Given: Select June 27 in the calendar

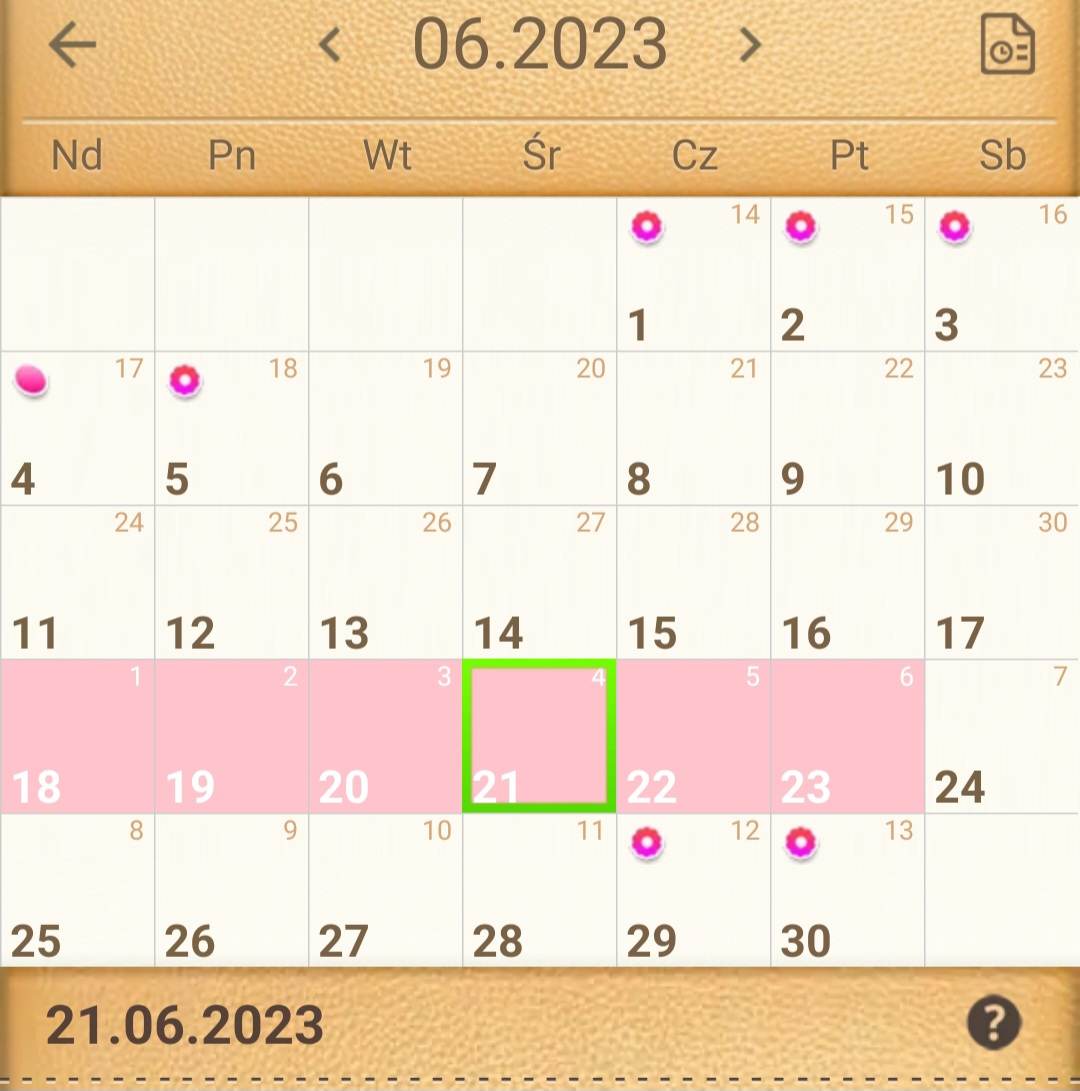Looking at the screenshot, I should pos(385,890).
